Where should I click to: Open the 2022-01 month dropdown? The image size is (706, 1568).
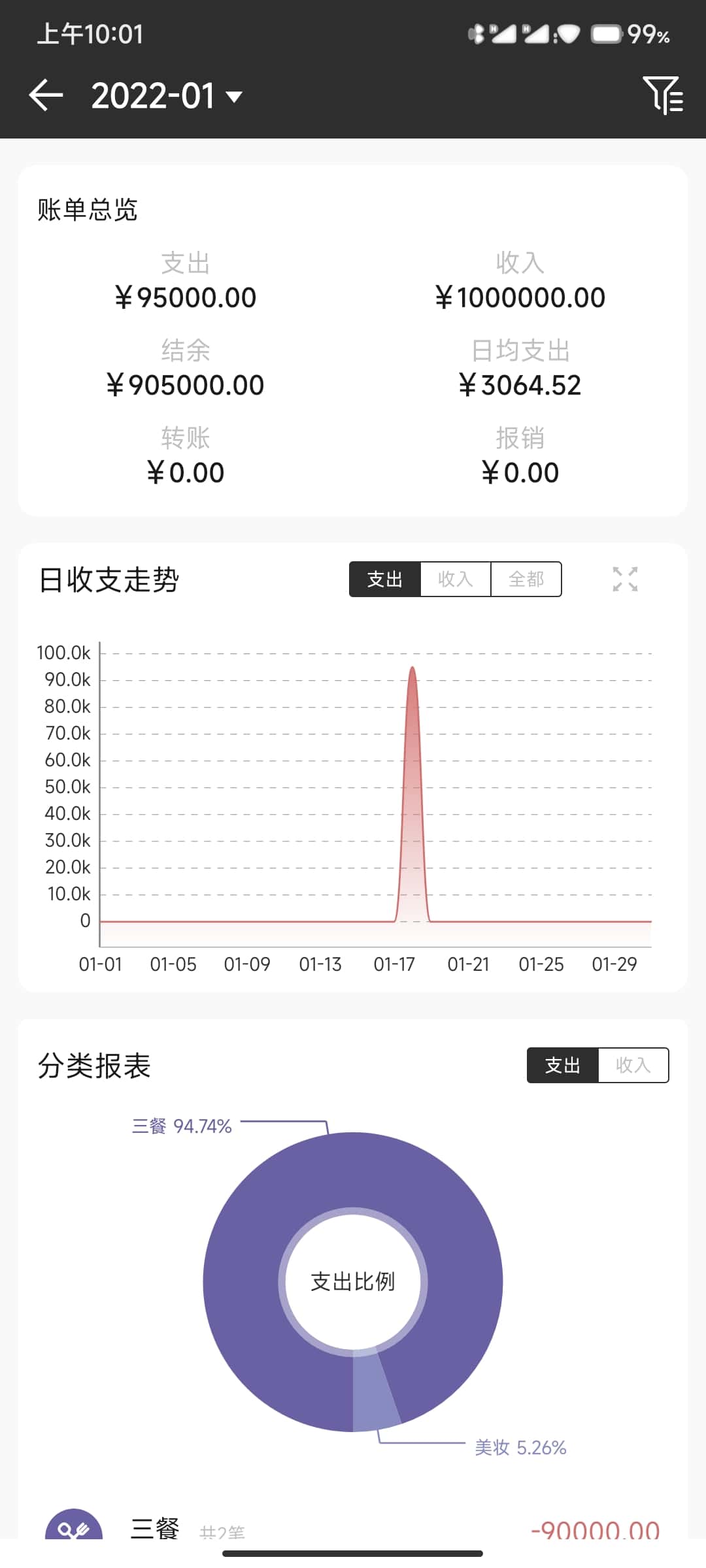167,97
